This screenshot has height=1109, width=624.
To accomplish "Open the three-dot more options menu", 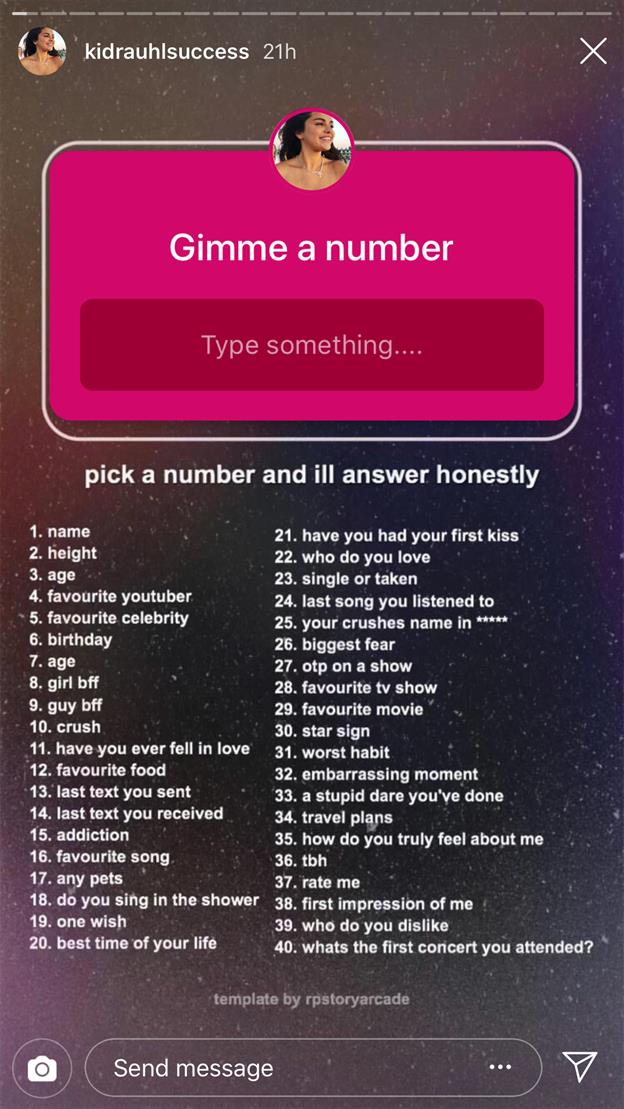I will [x=500, y=1067].
